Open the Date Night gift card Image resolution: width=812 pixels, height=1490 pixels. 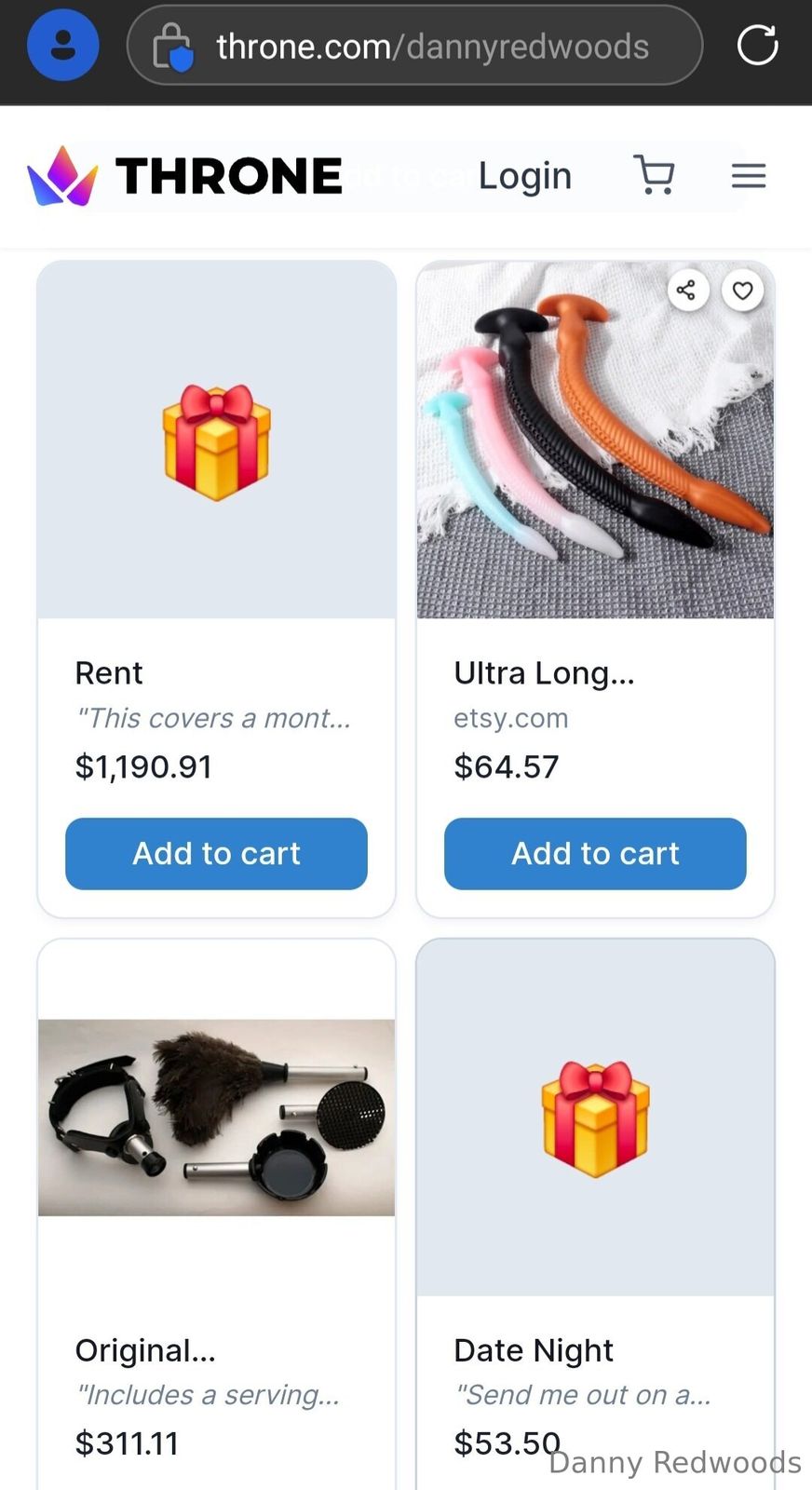click(x=595, y=1117)
